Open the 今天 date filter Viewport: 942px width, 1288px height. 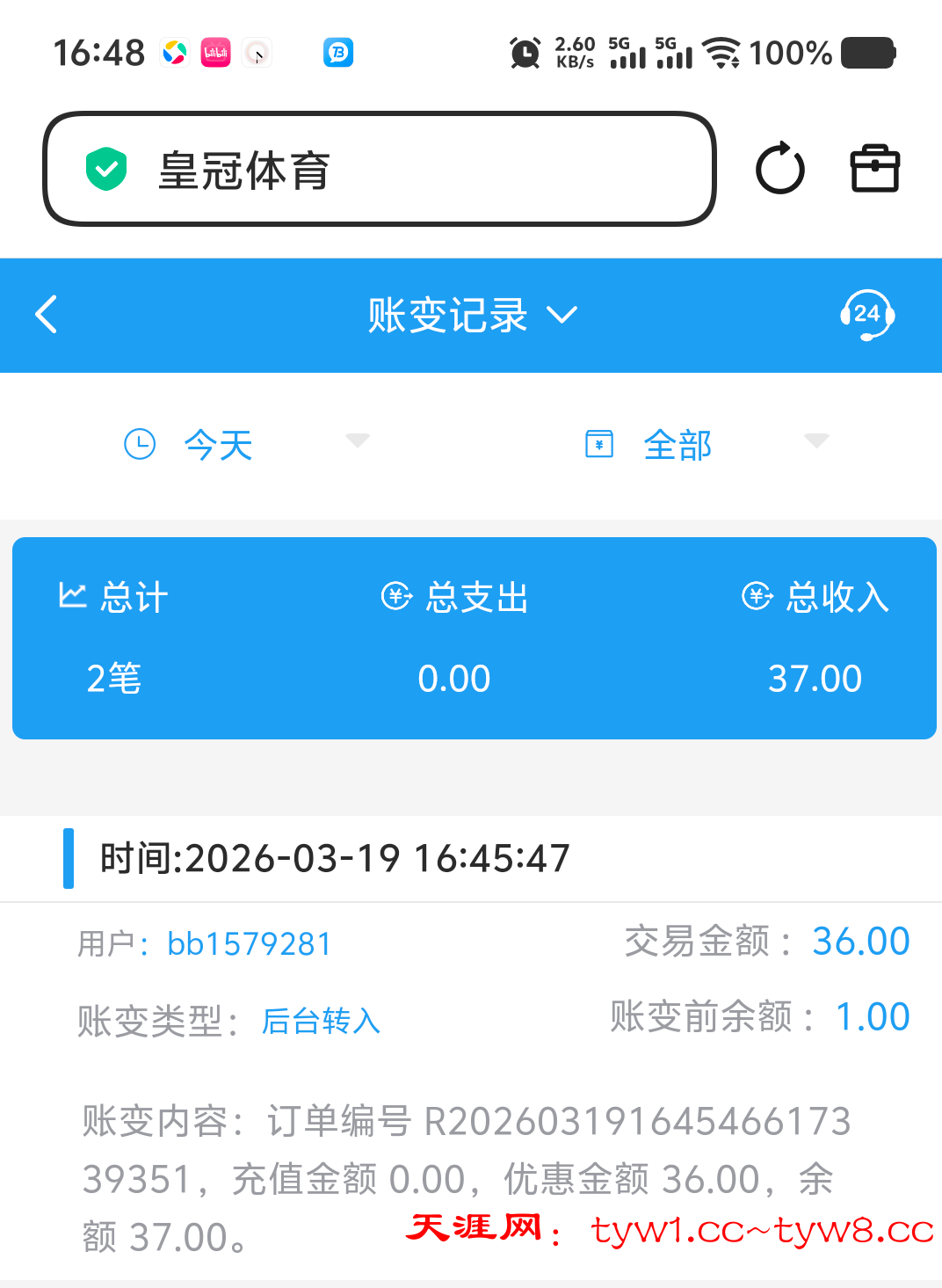pos(246,444)
